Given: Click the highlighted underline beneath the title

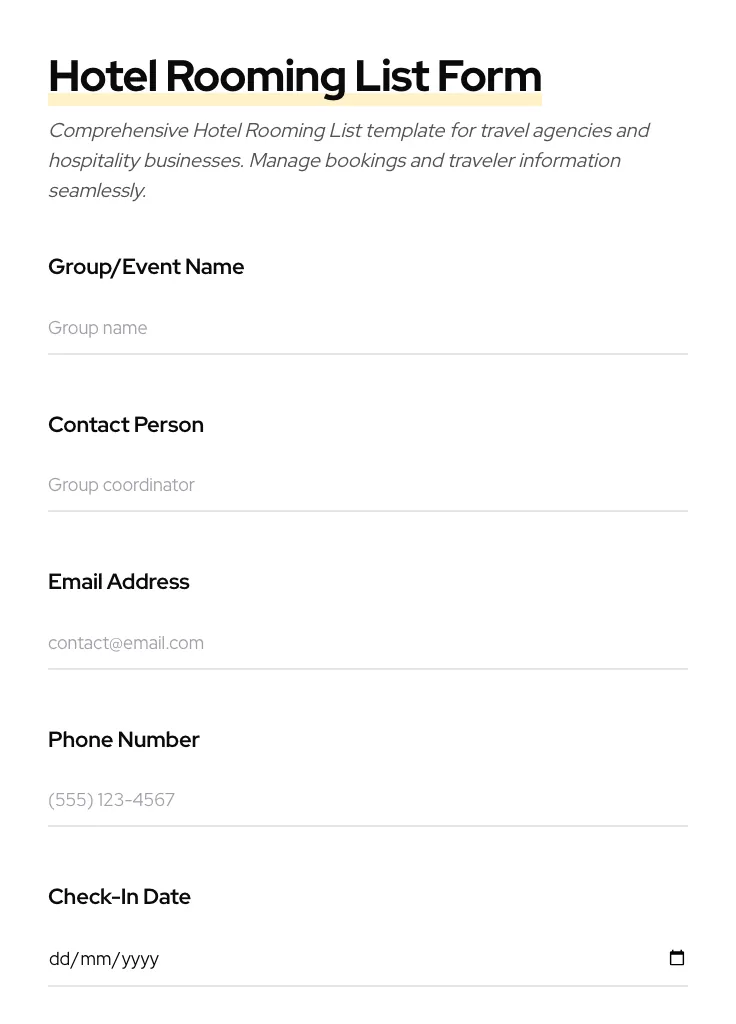Looking at the screenshot, I should (295, 99).
